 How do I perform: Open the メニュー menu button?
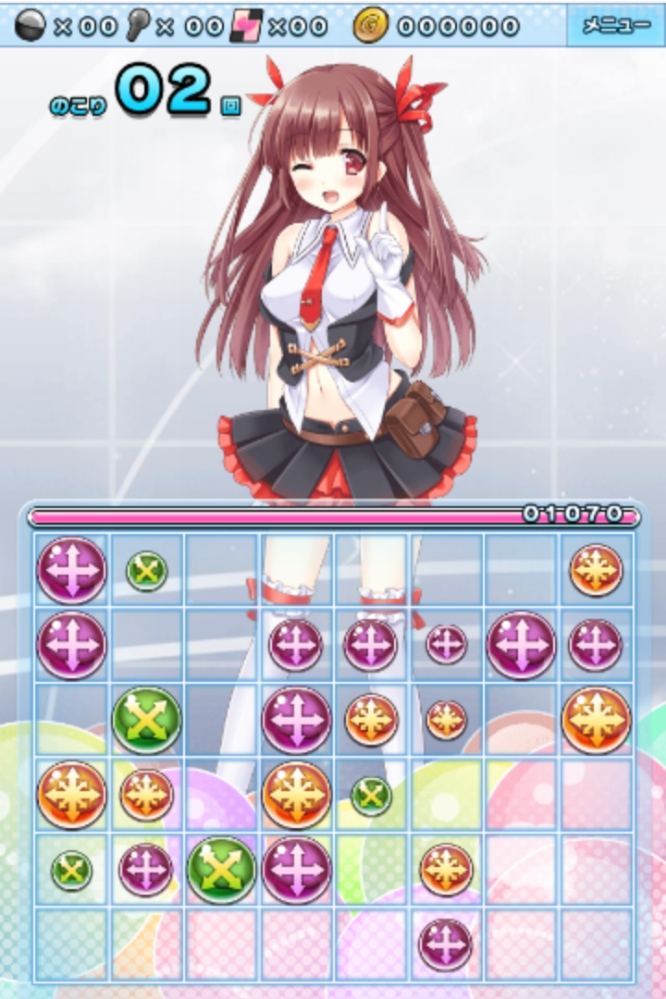615,26
